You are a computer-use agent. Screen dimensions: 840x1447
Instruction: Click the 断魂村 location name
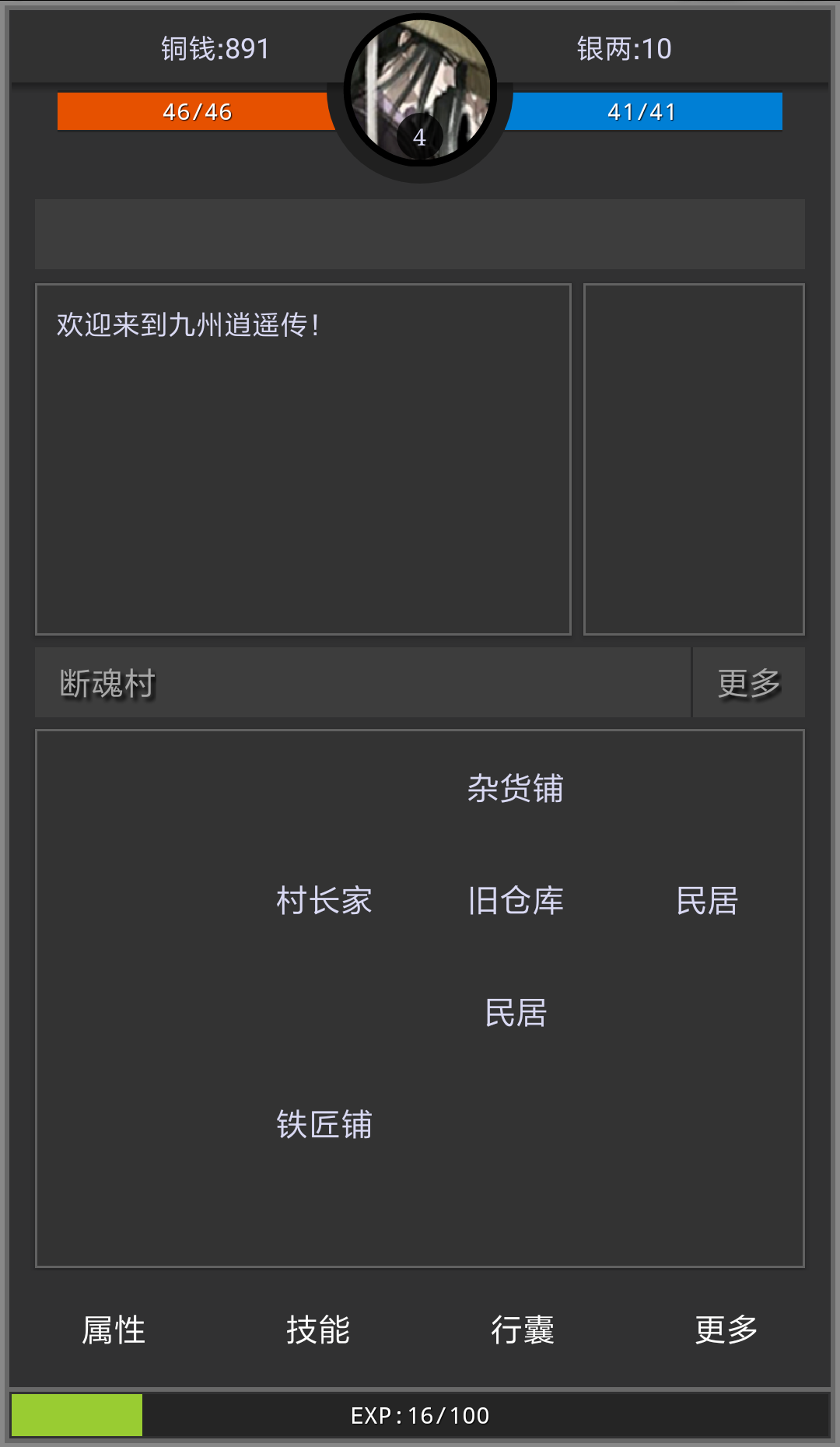[x=107, y=682]
